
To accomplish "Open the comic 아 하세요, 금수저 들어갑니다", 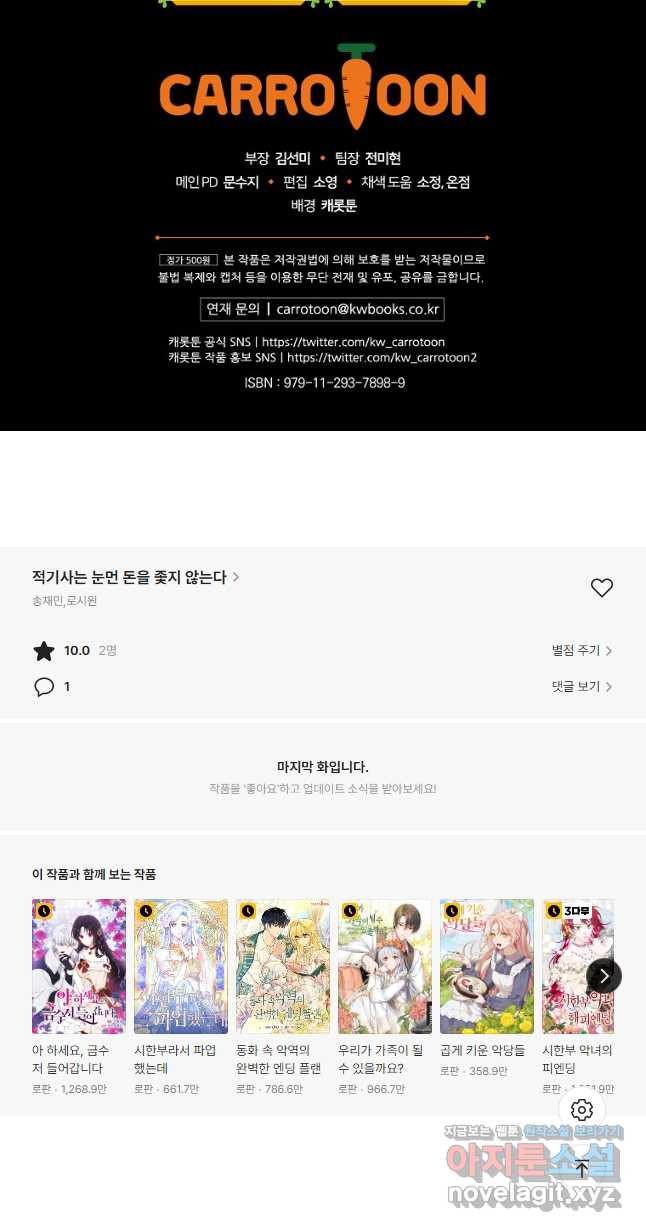I will pyautogui.click(x=79, y=966).
